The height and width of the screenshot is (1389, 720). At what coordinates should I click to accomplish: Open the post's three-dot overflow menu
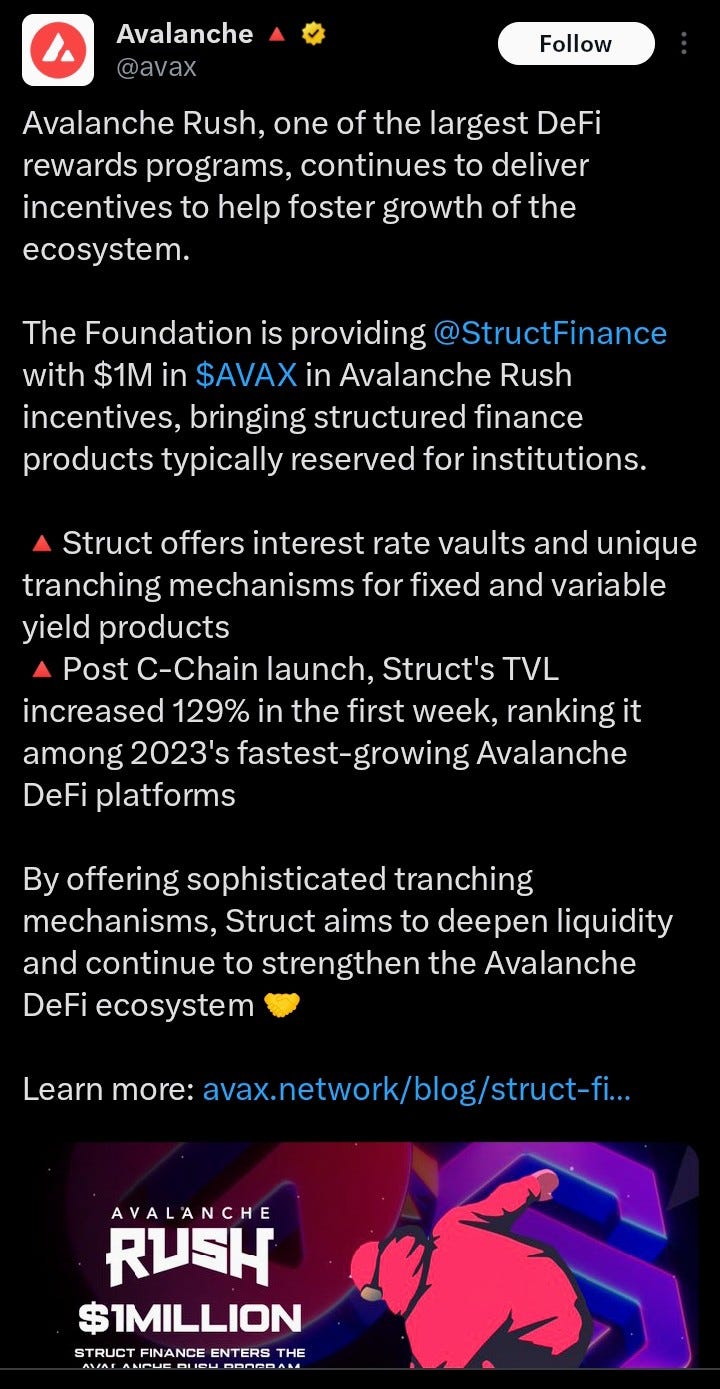684,44
